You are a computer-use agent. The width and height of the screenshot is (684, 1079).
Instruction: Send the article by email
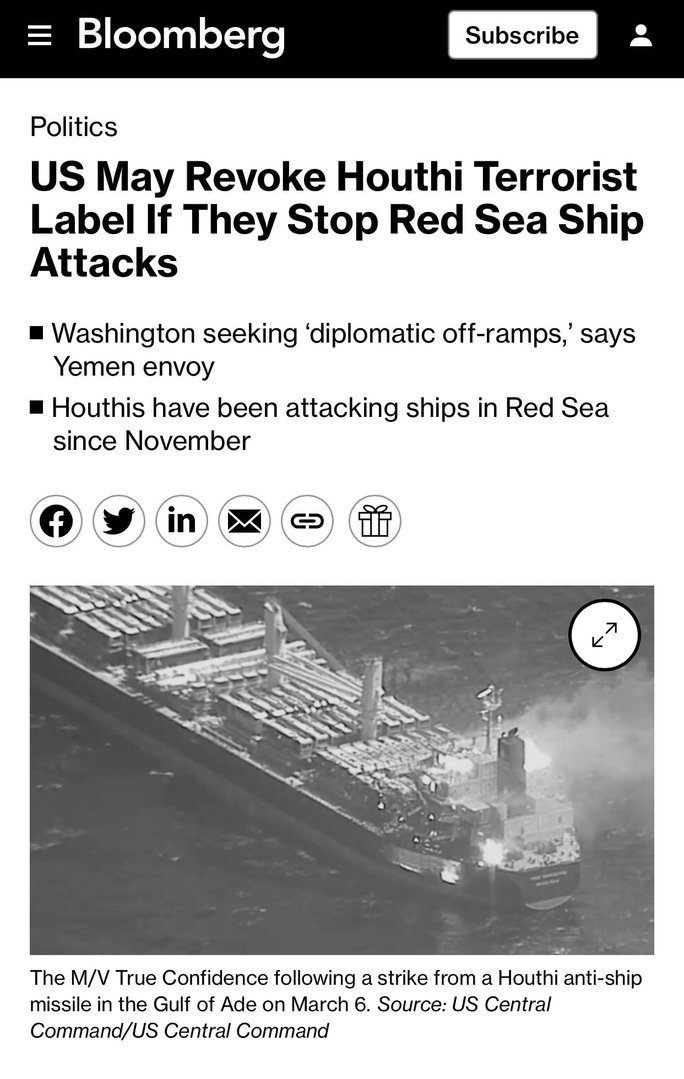pos(244,521)
